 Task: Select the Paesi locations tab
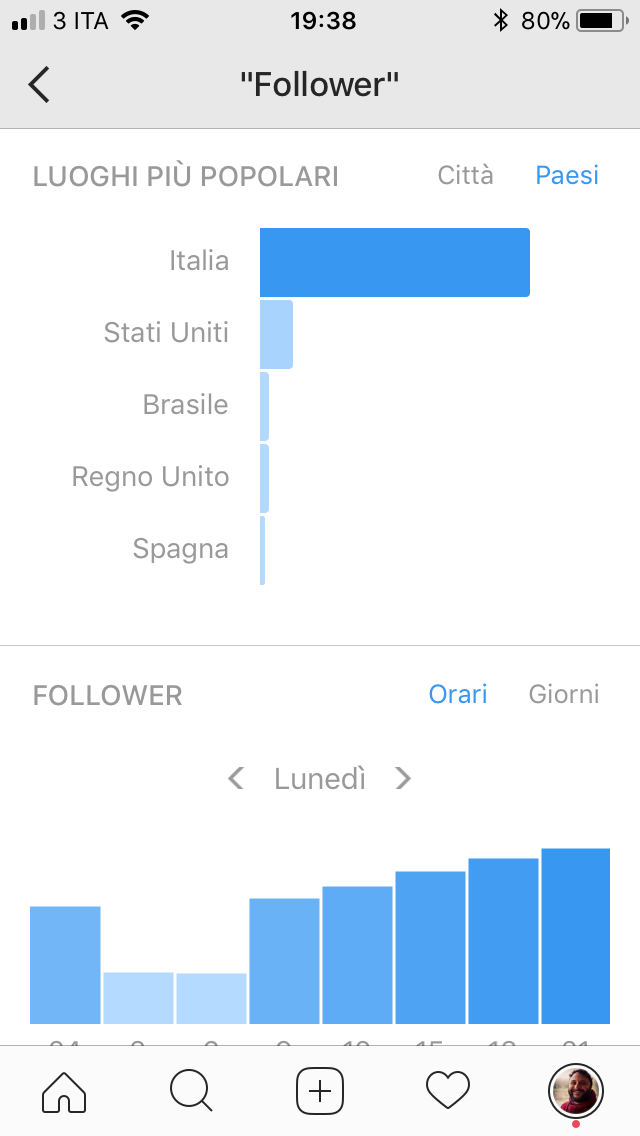(x=567, y=175)
